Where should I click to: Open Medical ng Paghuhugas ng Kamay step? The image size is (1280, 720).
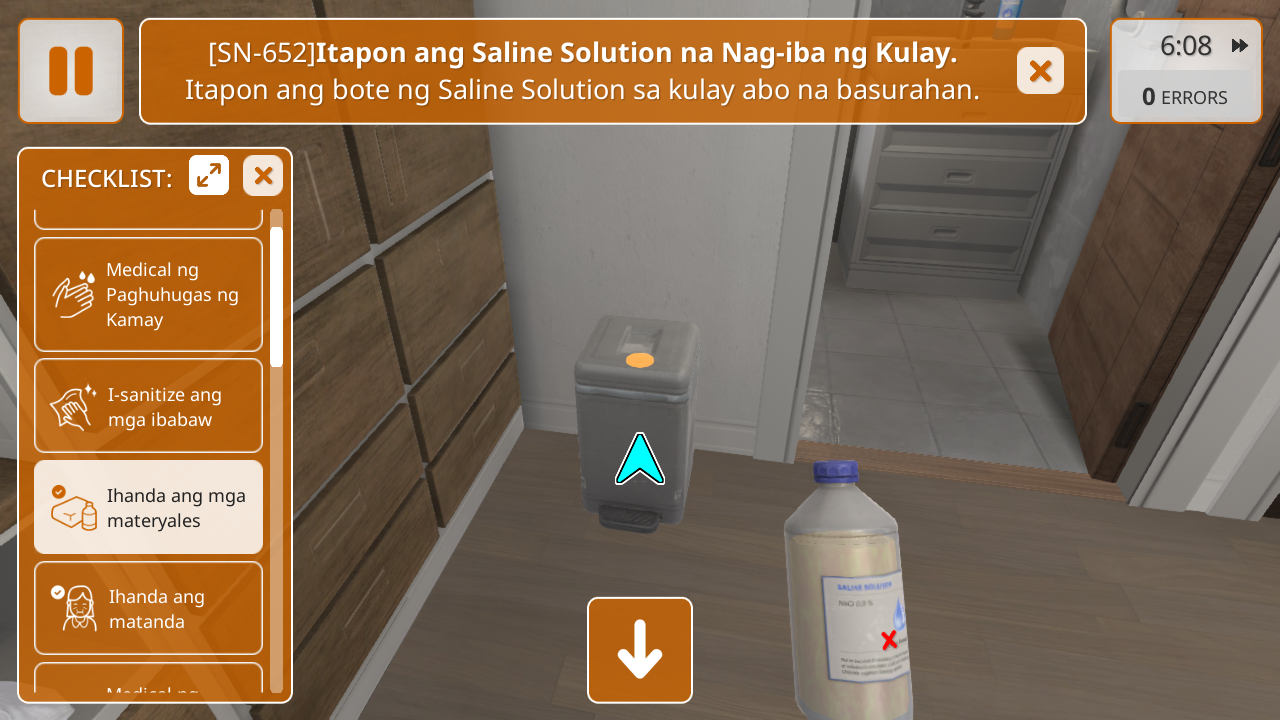coord(149,295)
